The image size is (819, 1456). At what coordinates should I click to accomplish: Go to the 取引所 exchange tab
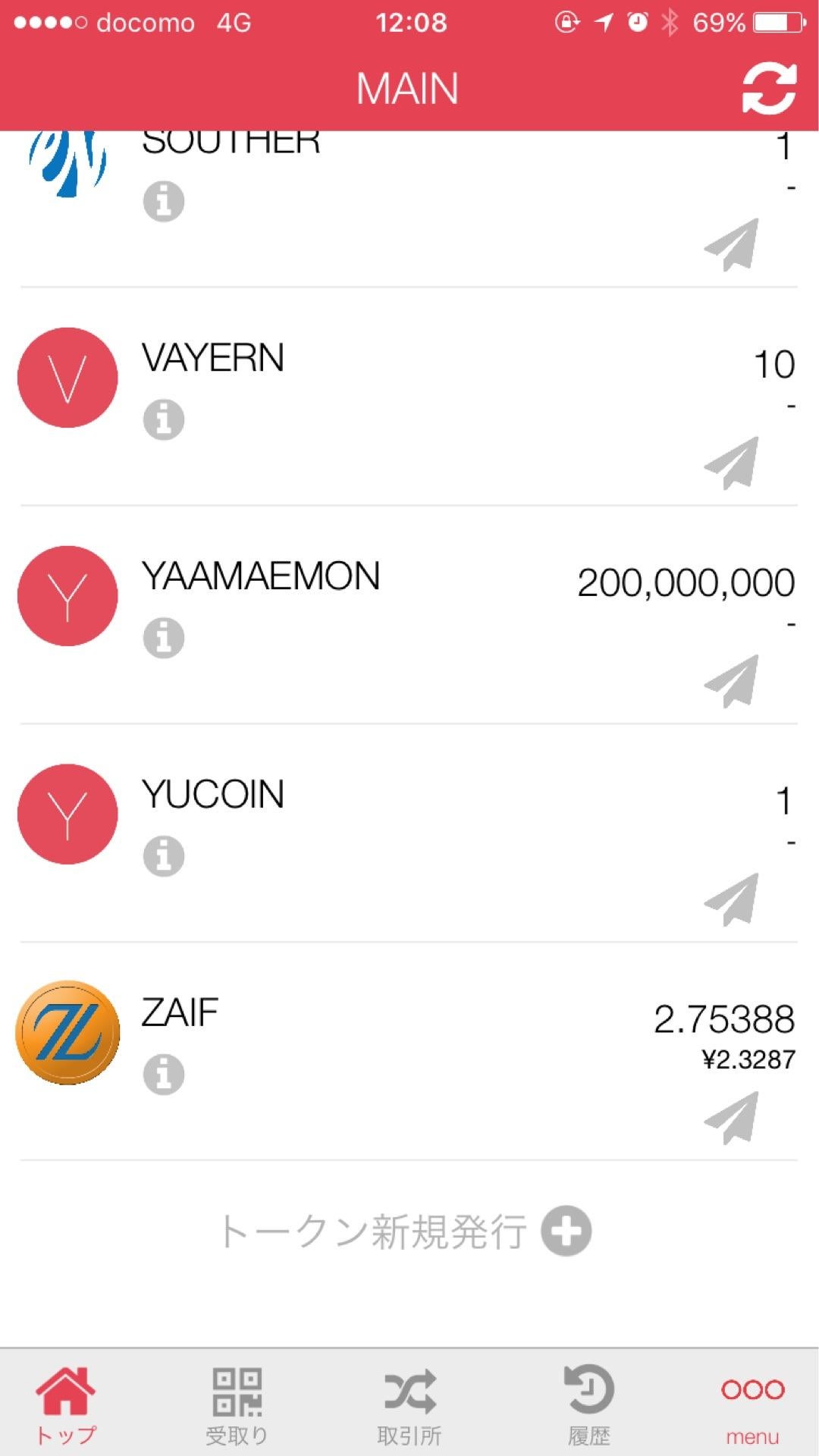pos(409,1404)
